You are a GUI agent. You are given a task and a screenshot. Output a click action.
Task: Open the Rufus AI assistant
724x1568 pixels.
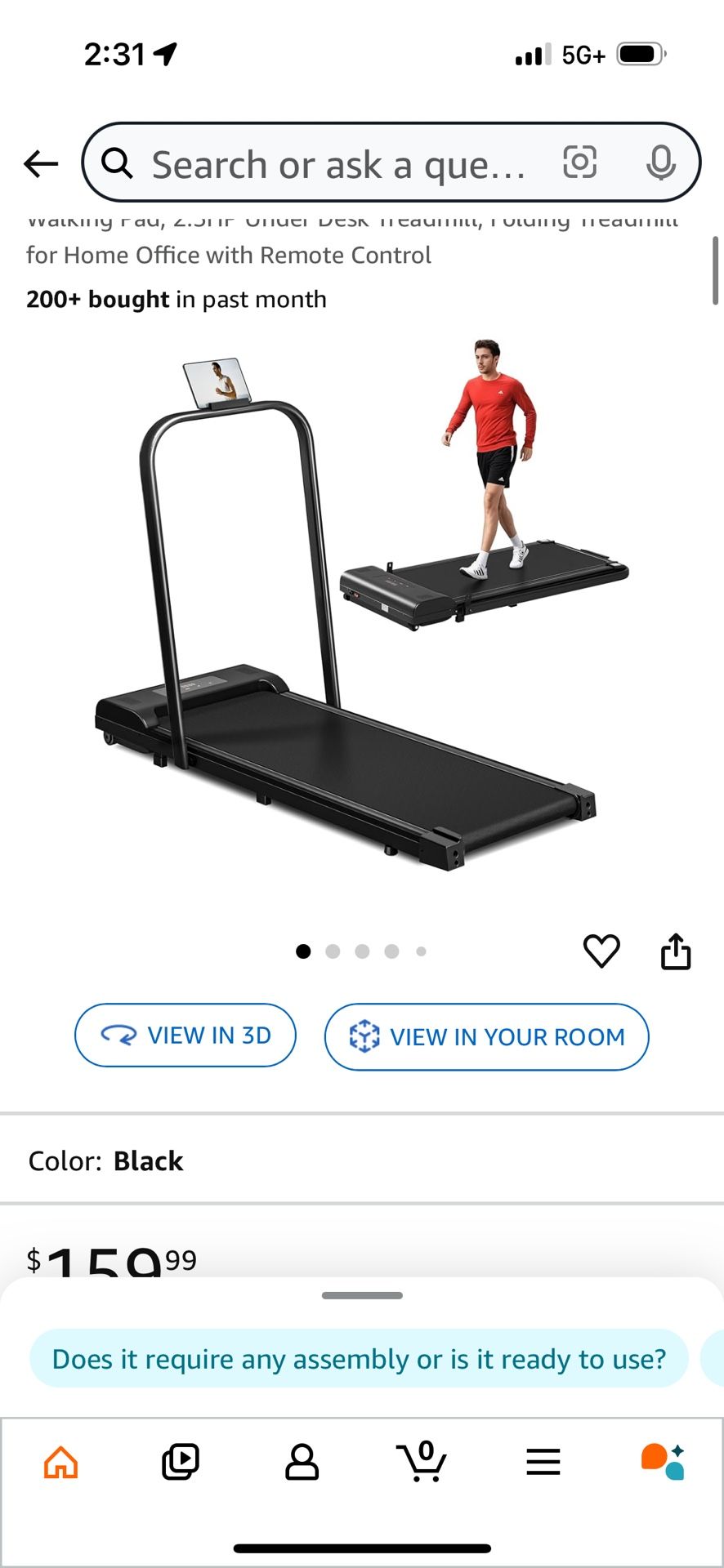(x=663, y=1462)
